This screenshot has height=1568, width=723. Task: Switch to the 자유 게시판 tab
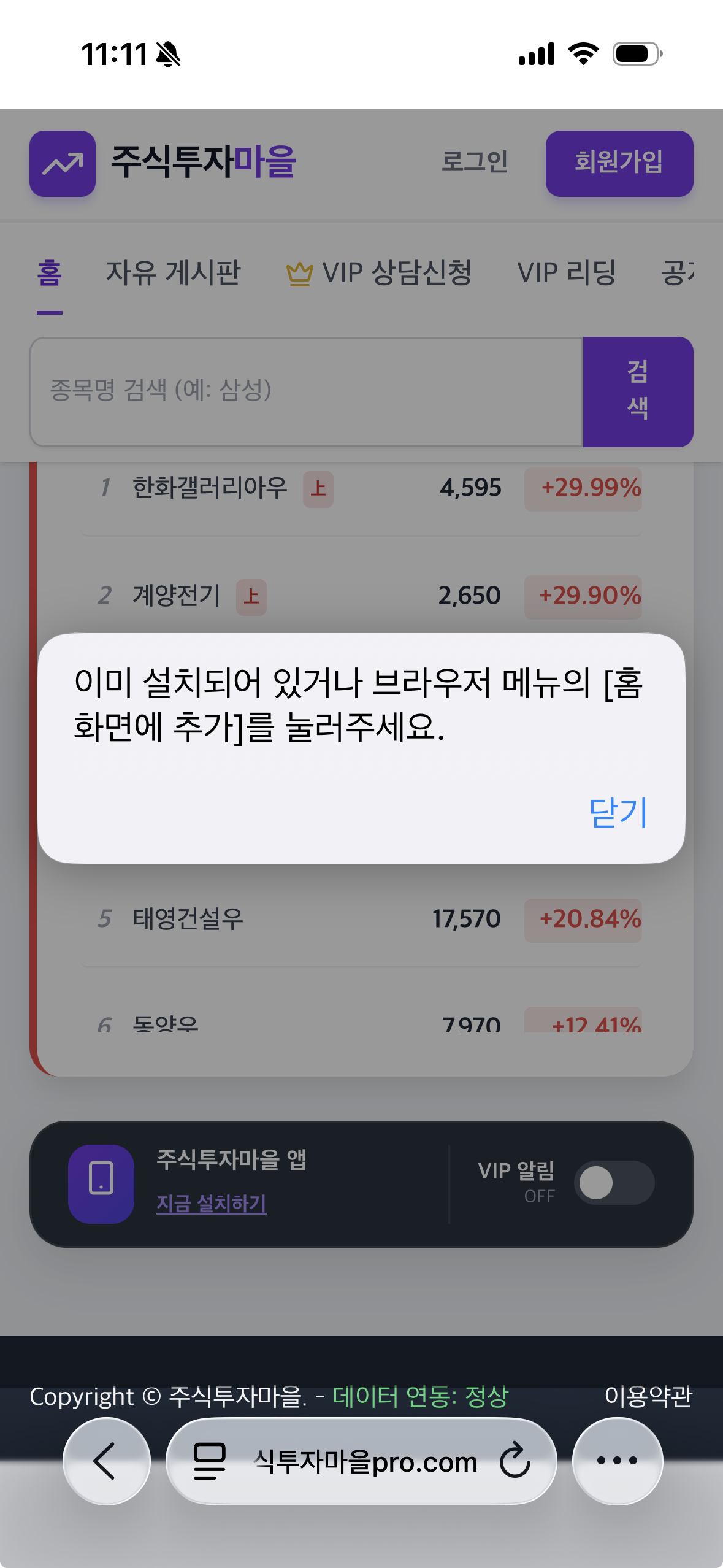(x=174, y=273)
